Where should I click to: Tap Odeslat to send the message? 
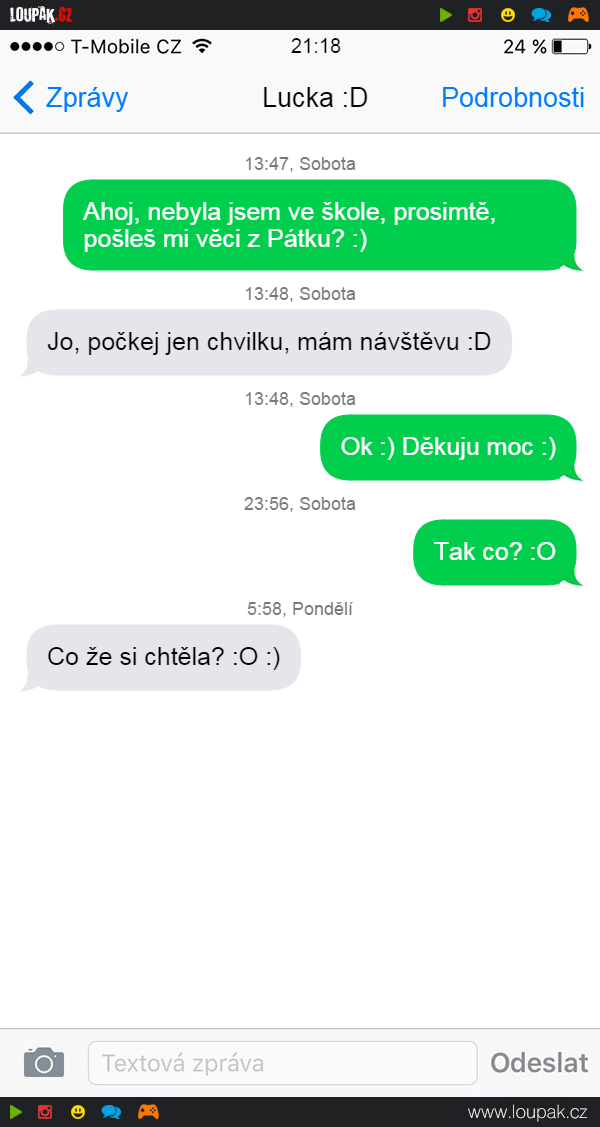tap(539, 1063)
